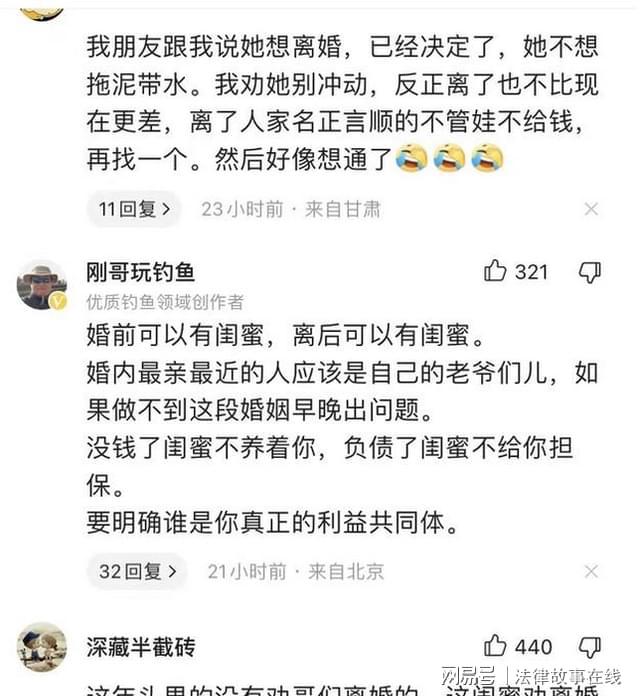Dislike 深藏半截砖's comment
This screenshot has height=696, width=640.
[590, 647]
